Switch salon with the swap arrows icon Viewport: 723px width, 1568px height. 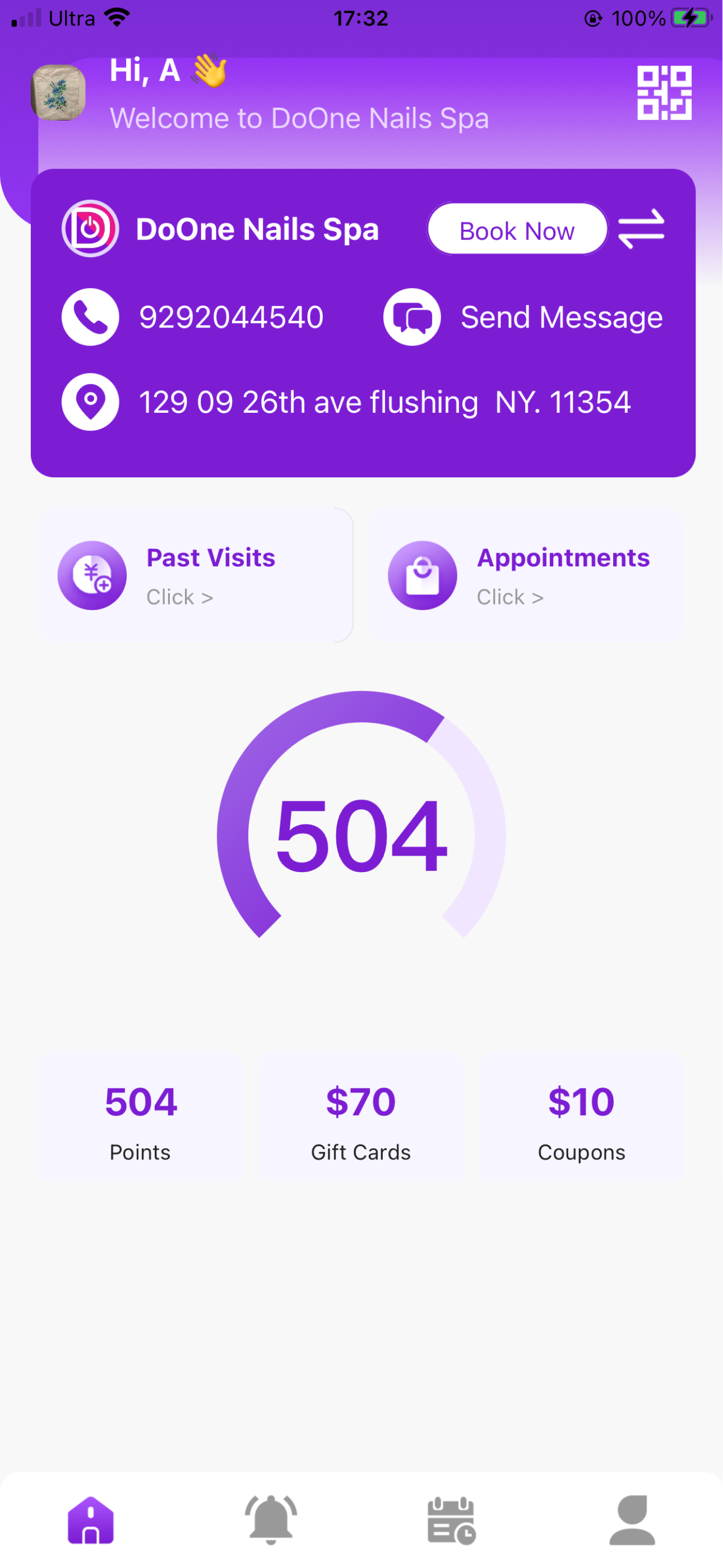click(x=641, y=229)
